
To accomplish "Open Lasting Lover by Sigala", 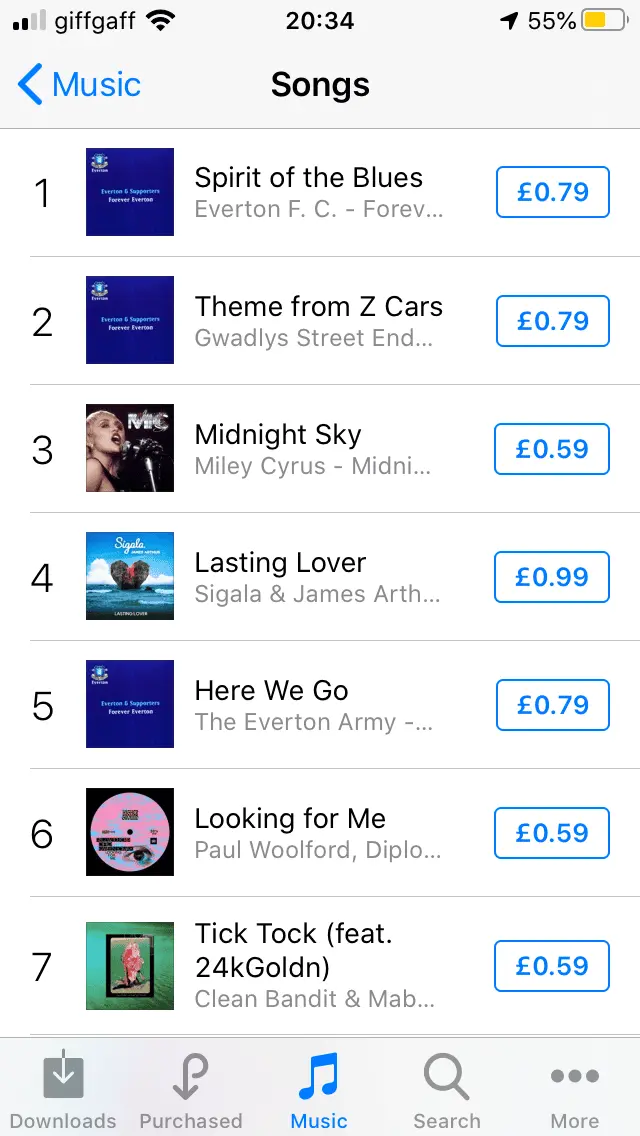I will pyautogui.click(x=310, y=577).
